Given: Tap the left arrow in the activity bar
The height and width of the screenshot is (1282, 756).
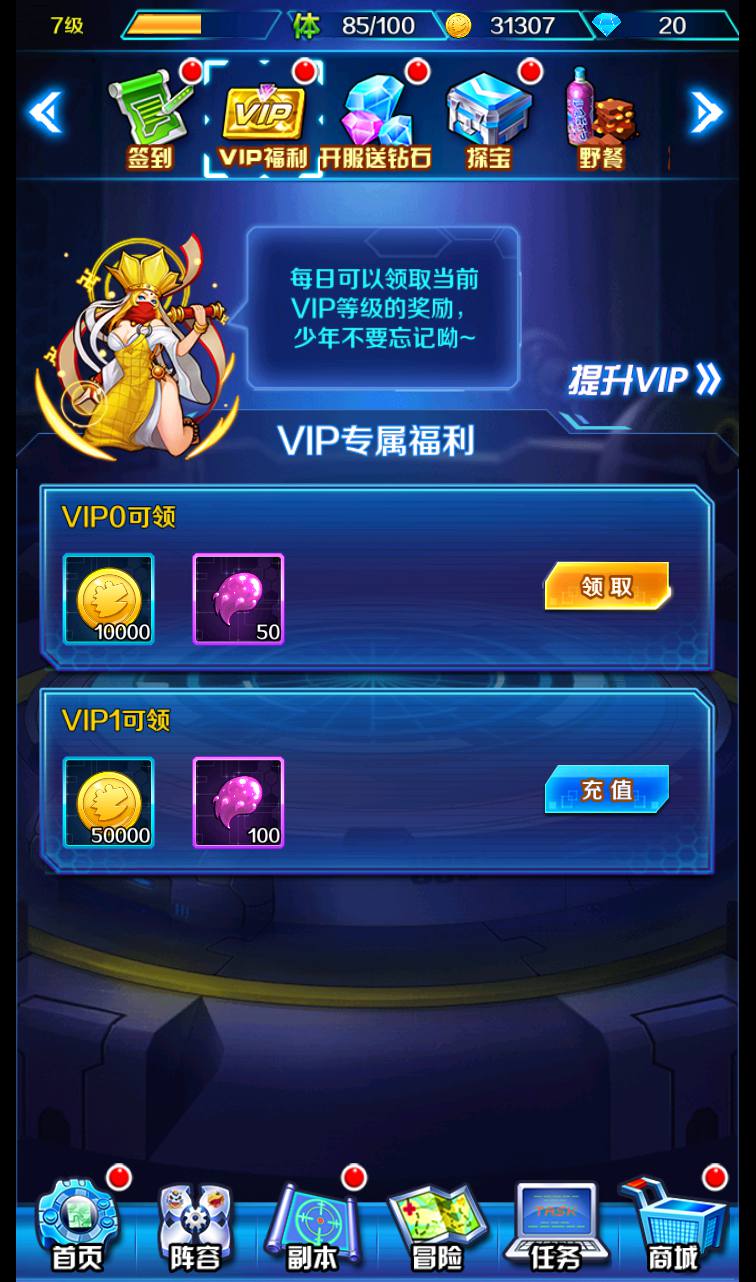Looking at the screenshot, I should tap(46, 113).
